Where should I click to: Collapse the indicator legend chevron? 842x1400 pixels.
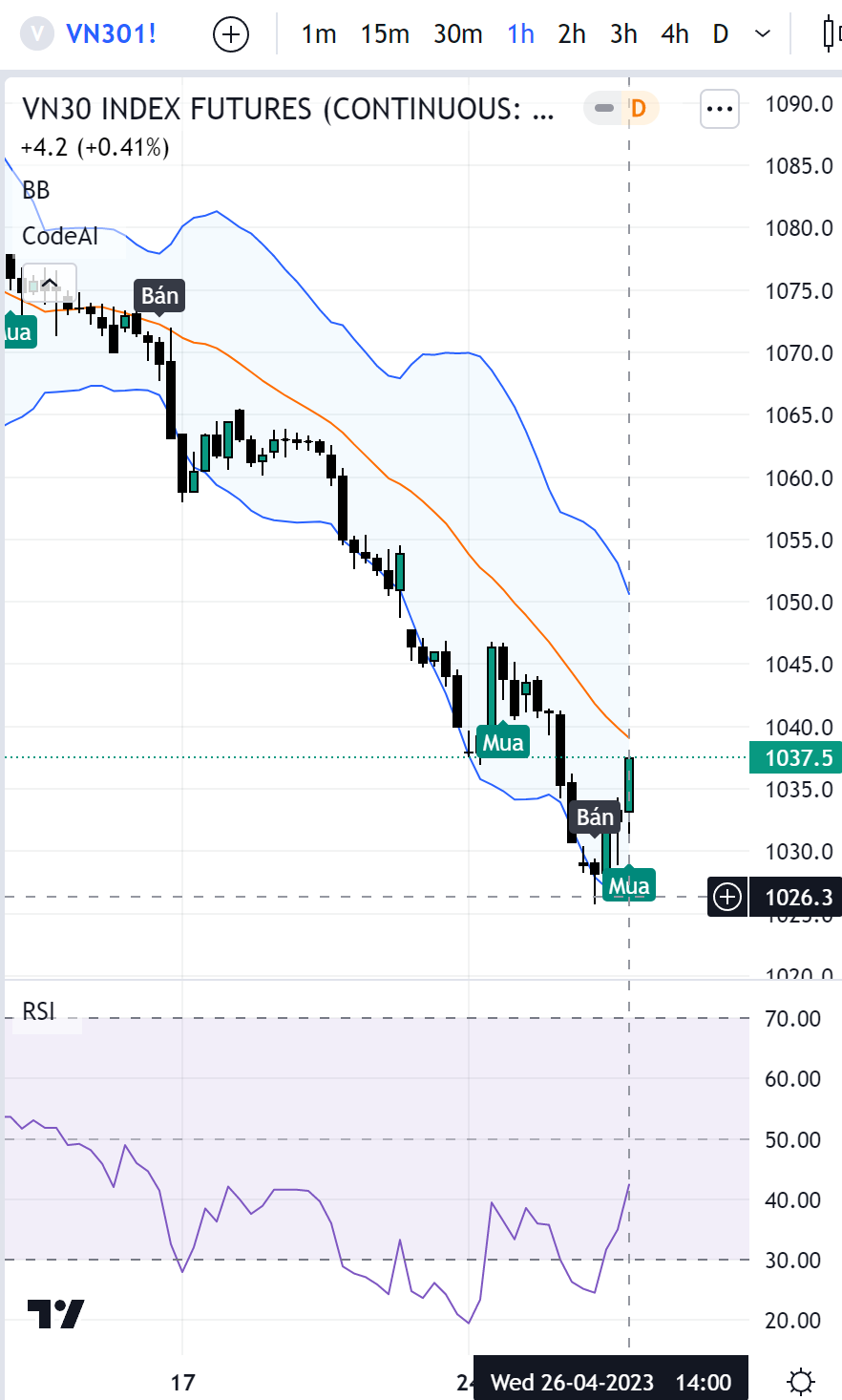point(48,284)
